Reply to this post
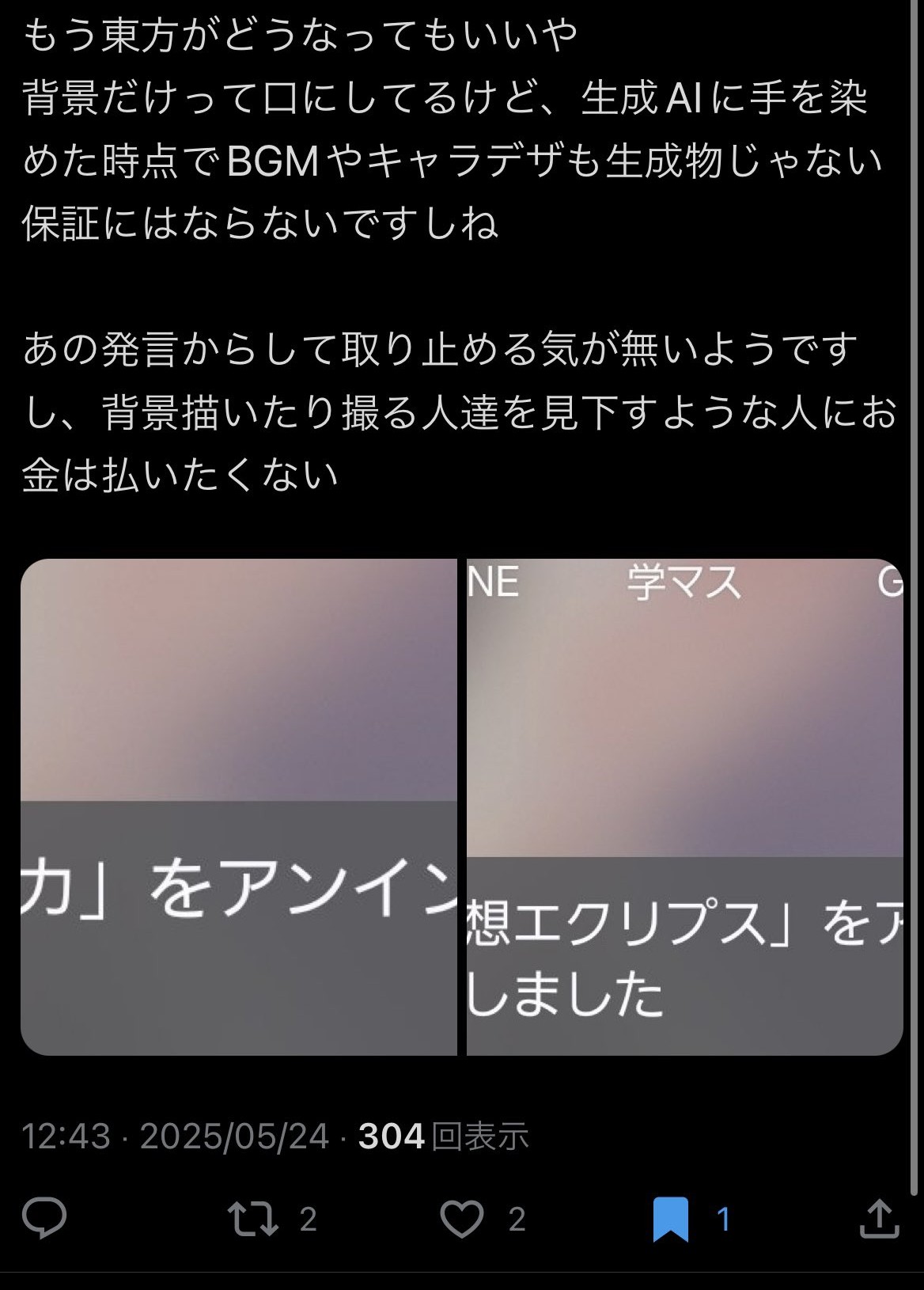The height and width of the screenshot is (1290, 924). (44, 1218)
